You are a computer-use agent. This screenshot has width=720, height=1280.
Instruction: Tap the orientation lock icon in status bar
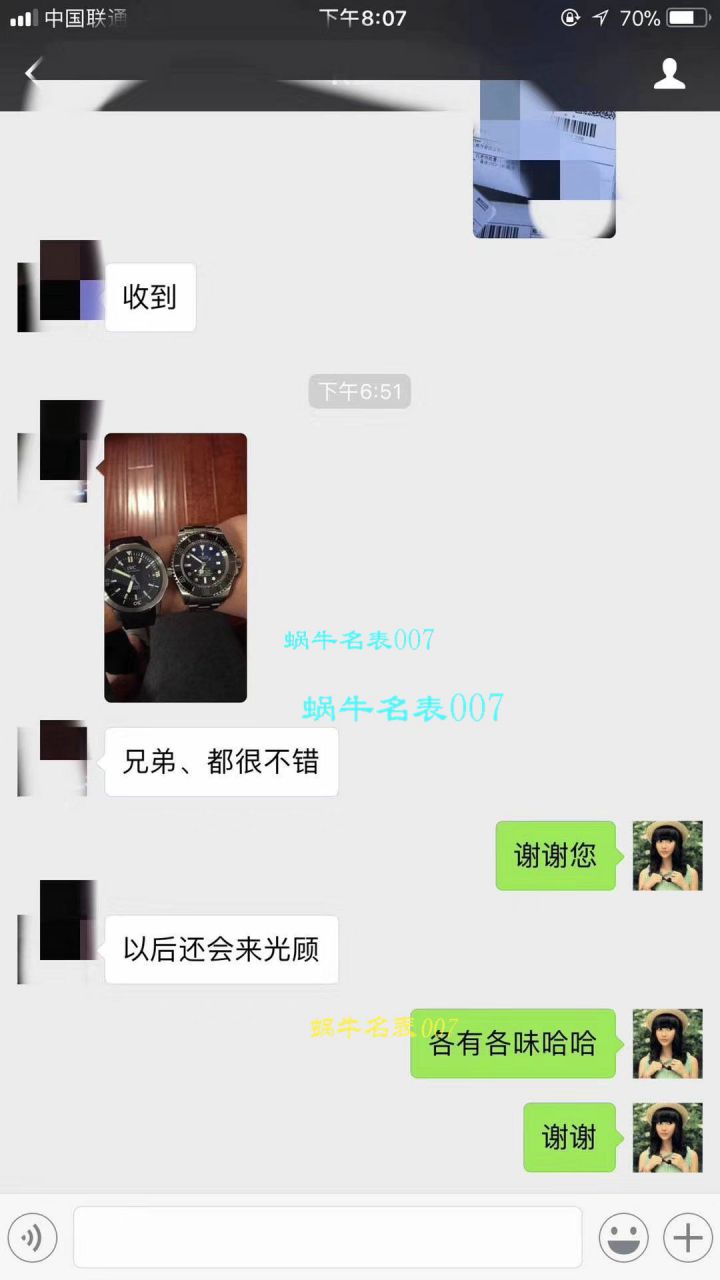(569, 16)
